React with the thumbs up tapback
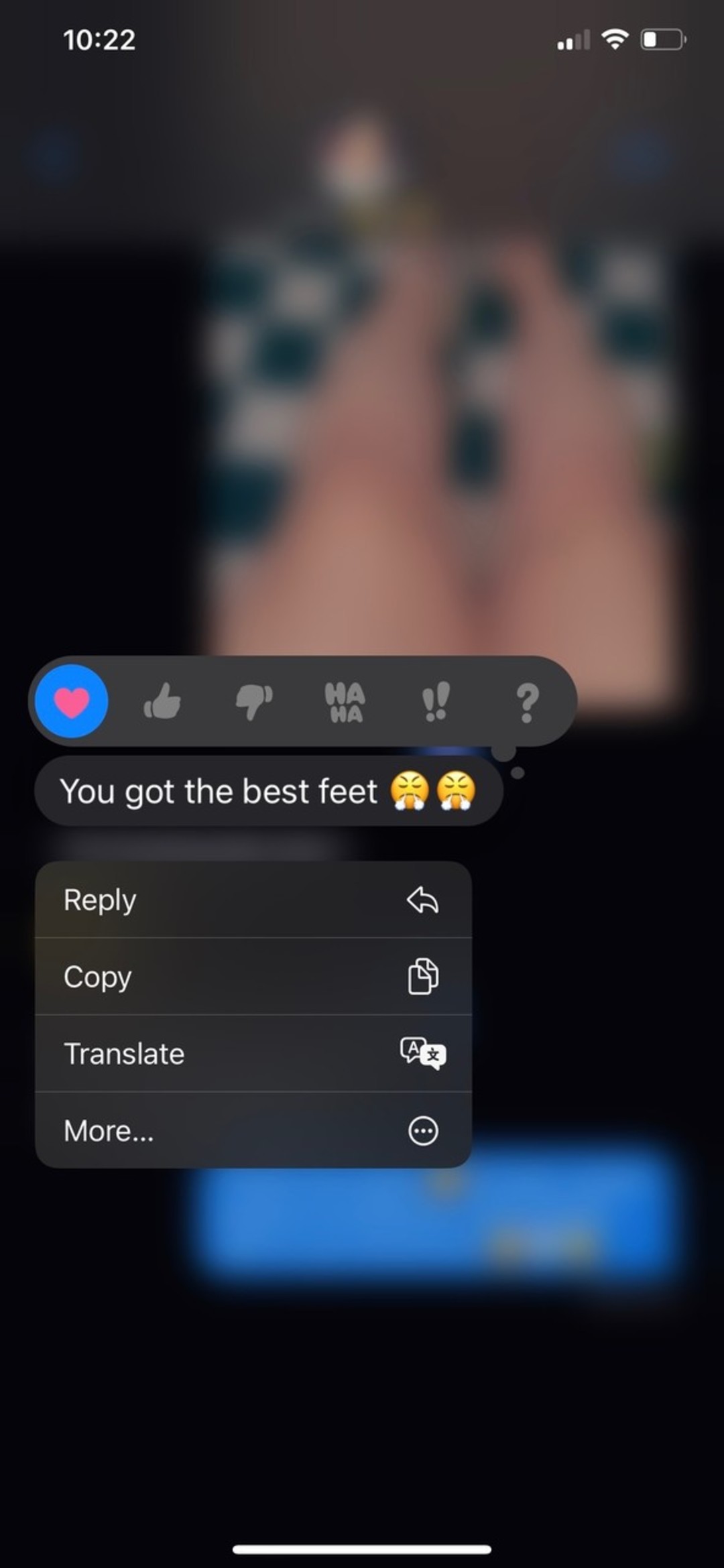This screenshot has height=1568, width=724. (162, 701)
